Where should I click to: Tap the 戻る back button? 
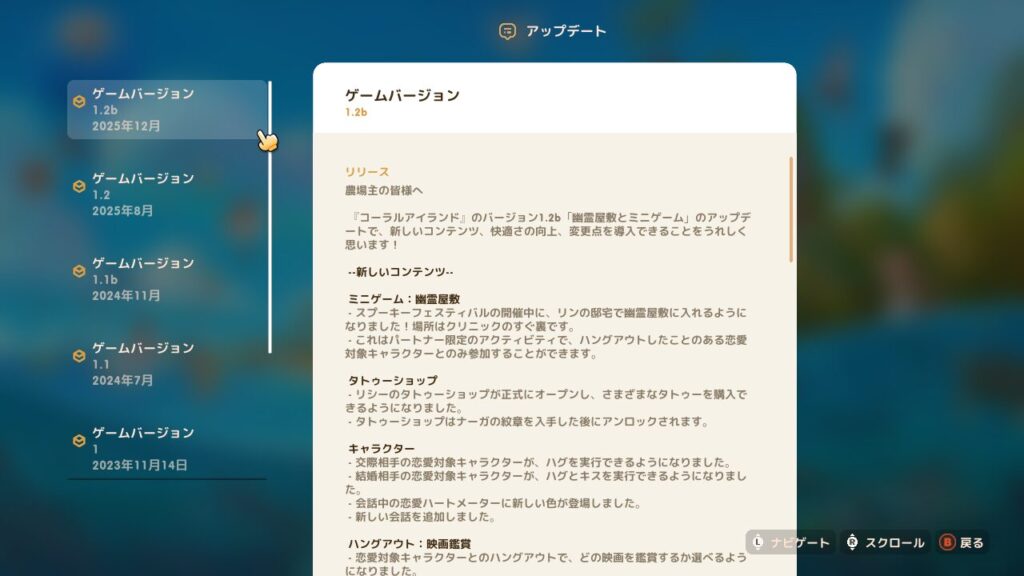[x=962, y=543]
